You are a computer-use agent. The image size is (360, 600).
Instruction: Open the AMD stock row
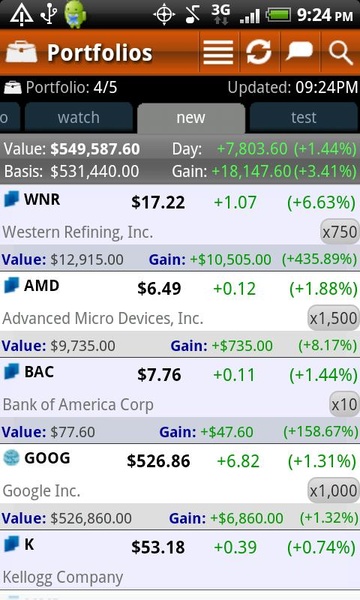pyautogui.click(x=180, y=315)
